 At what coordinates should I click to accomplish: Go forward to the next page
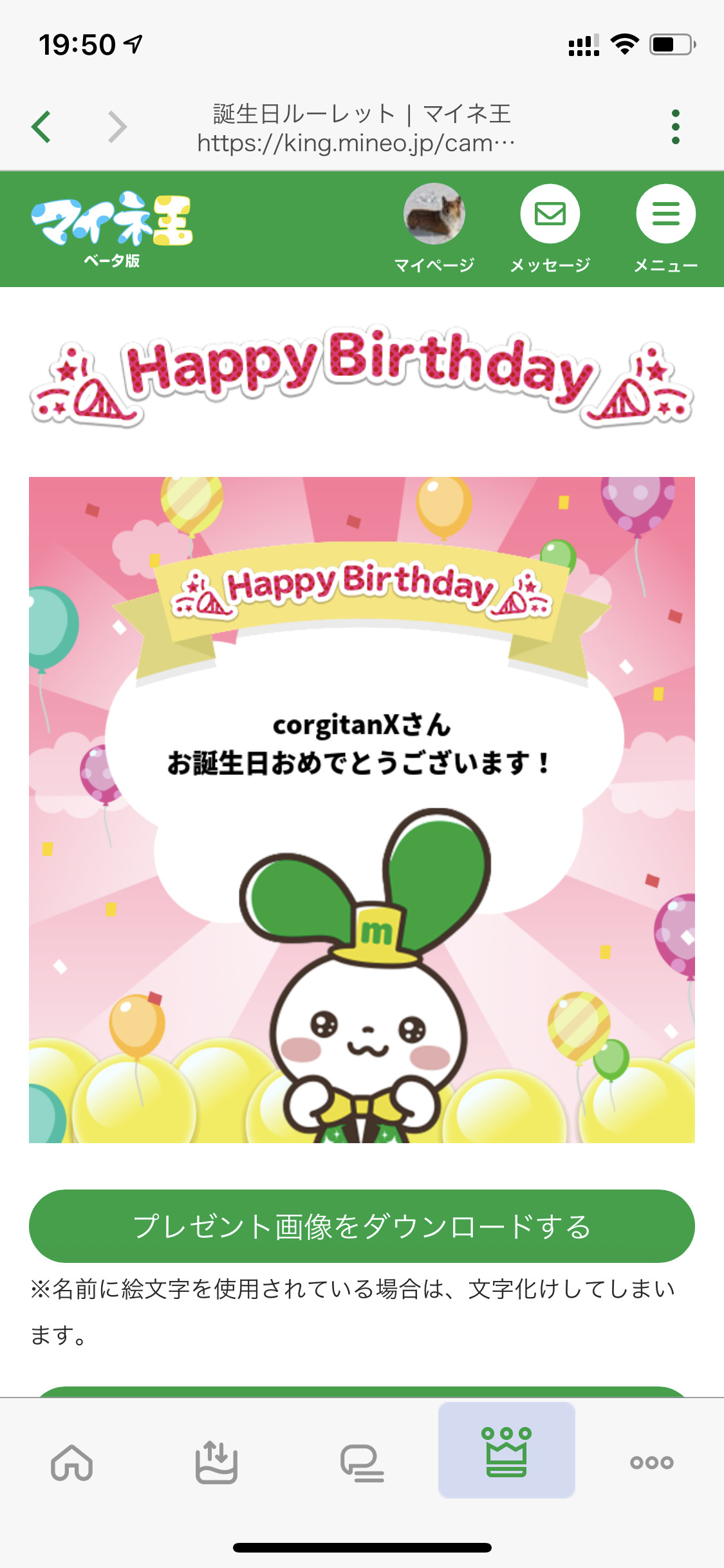[x=117, y=127]
